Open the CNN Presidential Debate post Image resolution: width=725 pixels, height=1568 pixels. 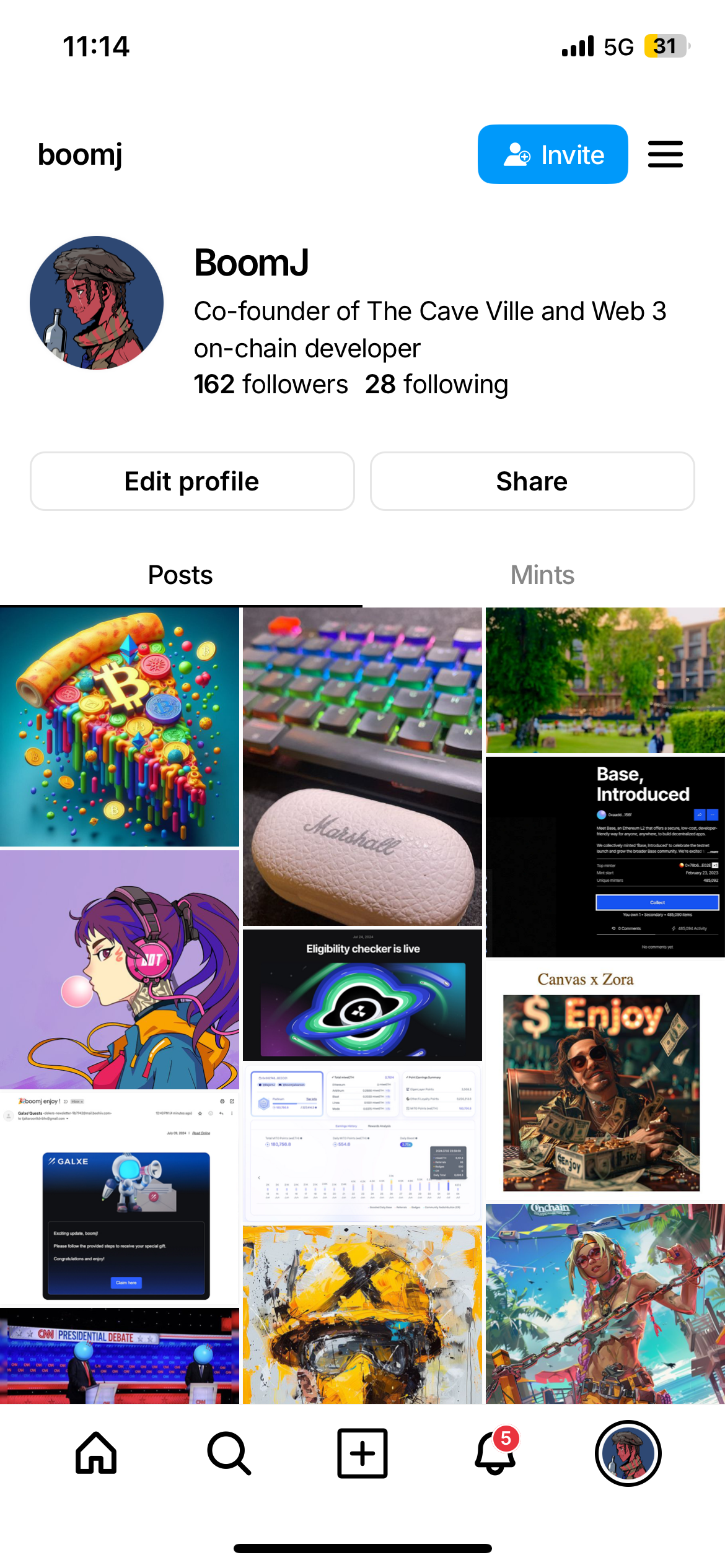[x=120, y=1355]
